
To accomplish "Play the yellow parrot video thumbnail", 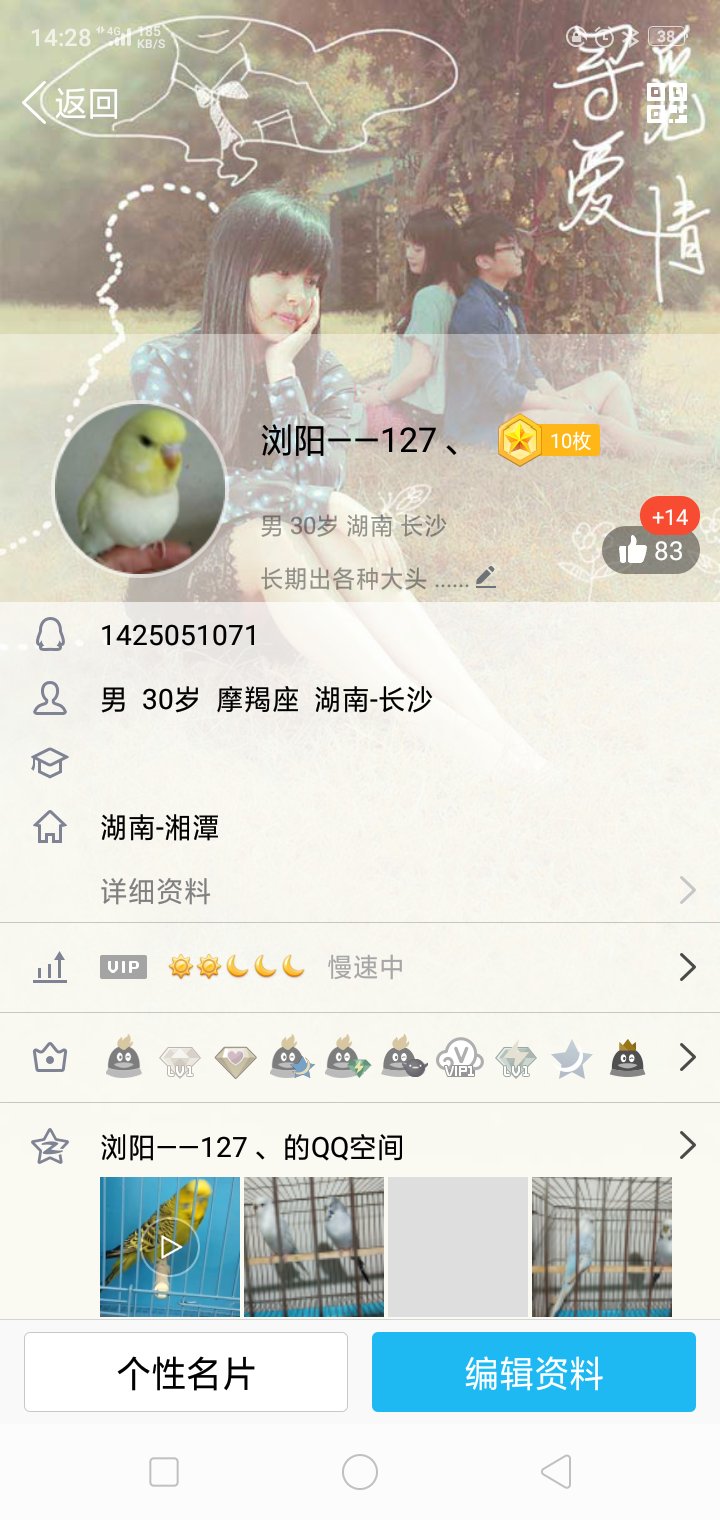I will 170,1246.
